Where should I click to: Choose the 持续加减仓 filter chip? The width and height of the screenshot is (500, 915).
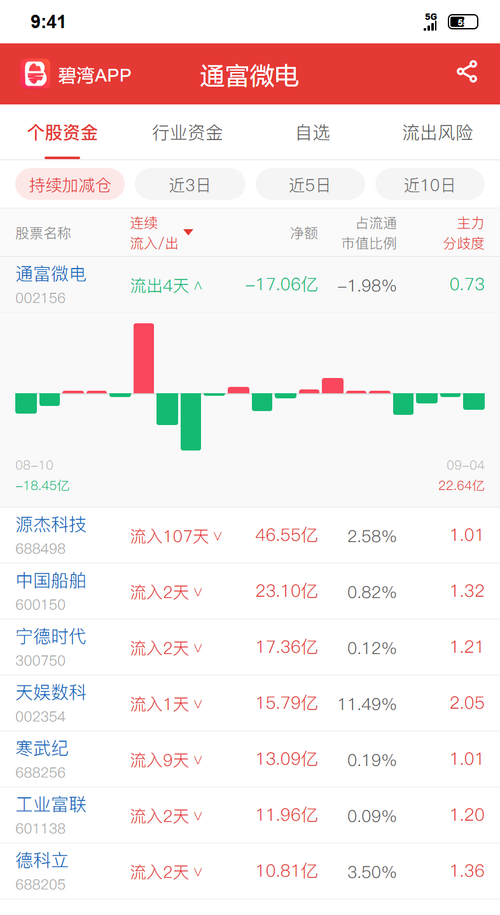70,185
